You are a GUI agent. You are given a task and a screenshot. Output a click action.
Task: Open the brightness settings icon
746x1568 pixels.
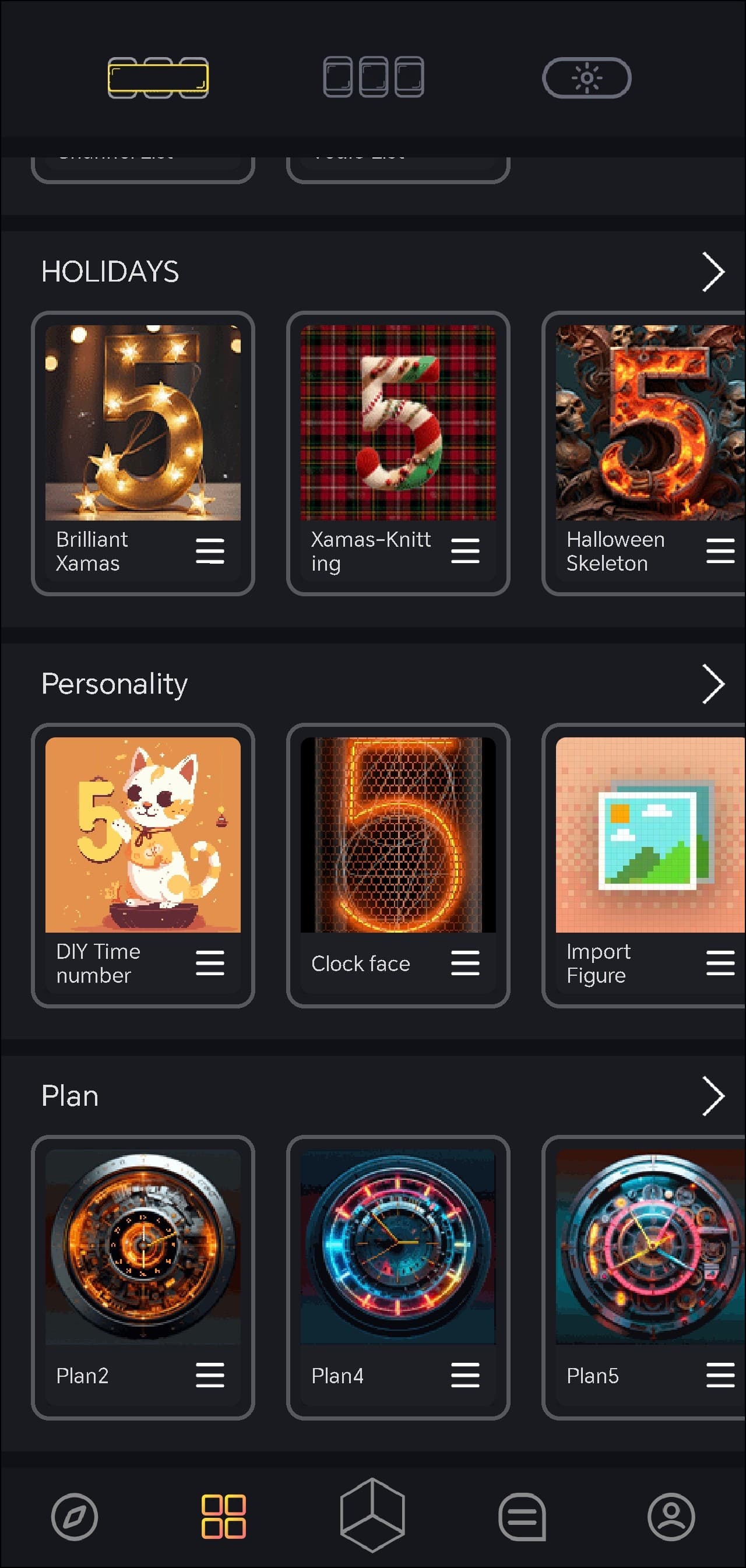click(x=586, y=78)
